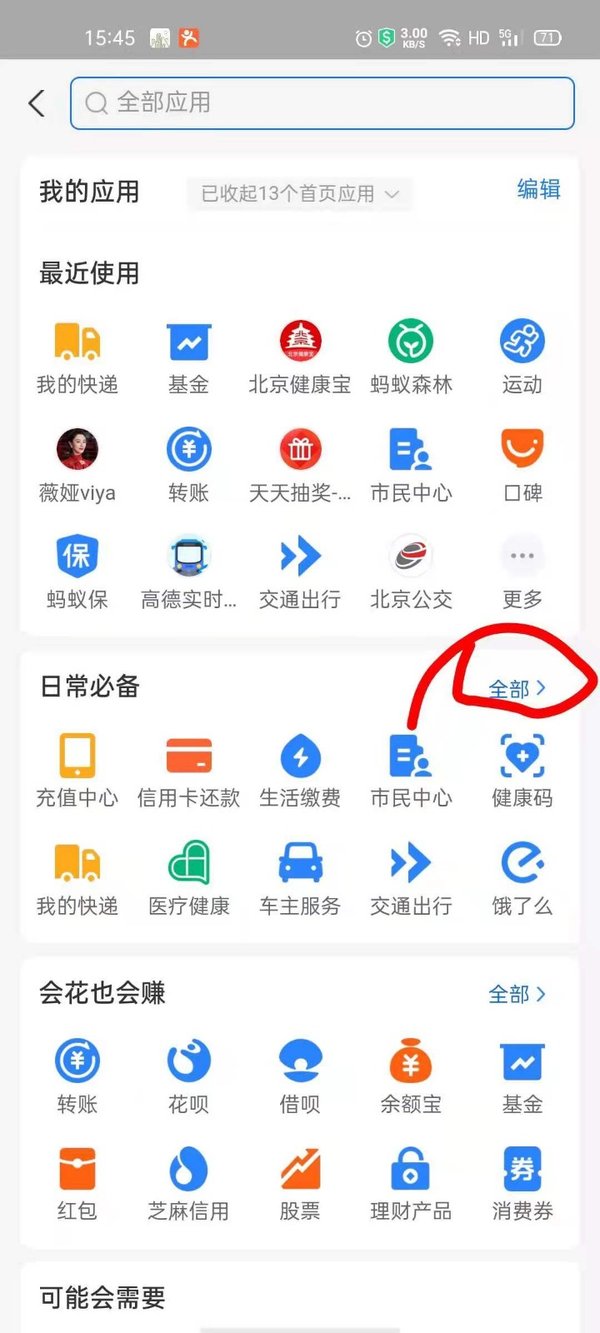Tap 编辑 to edit my apps
The width and height of the screenshot is (600, 1333).
[x=538, y=190]
